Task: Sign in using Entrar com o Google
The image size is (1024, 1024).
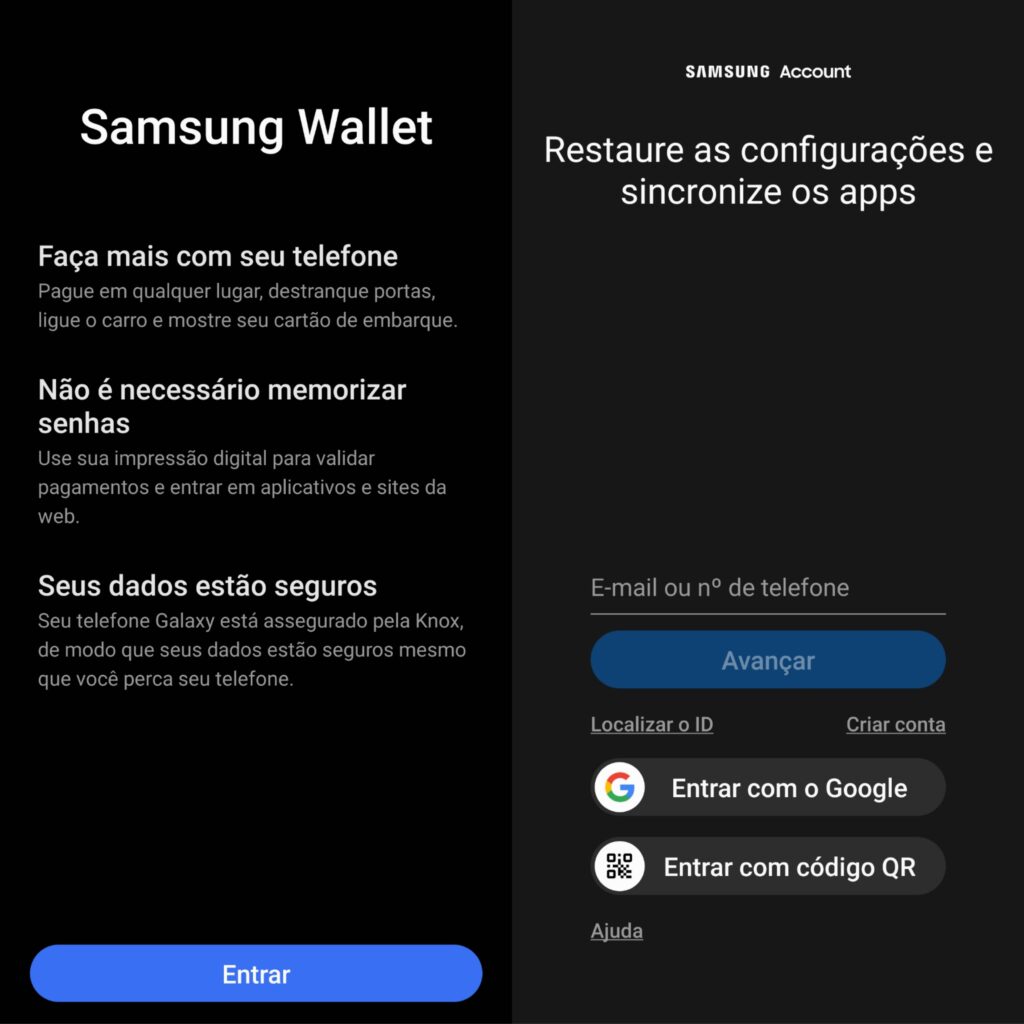Action: [x=767, y=788]
